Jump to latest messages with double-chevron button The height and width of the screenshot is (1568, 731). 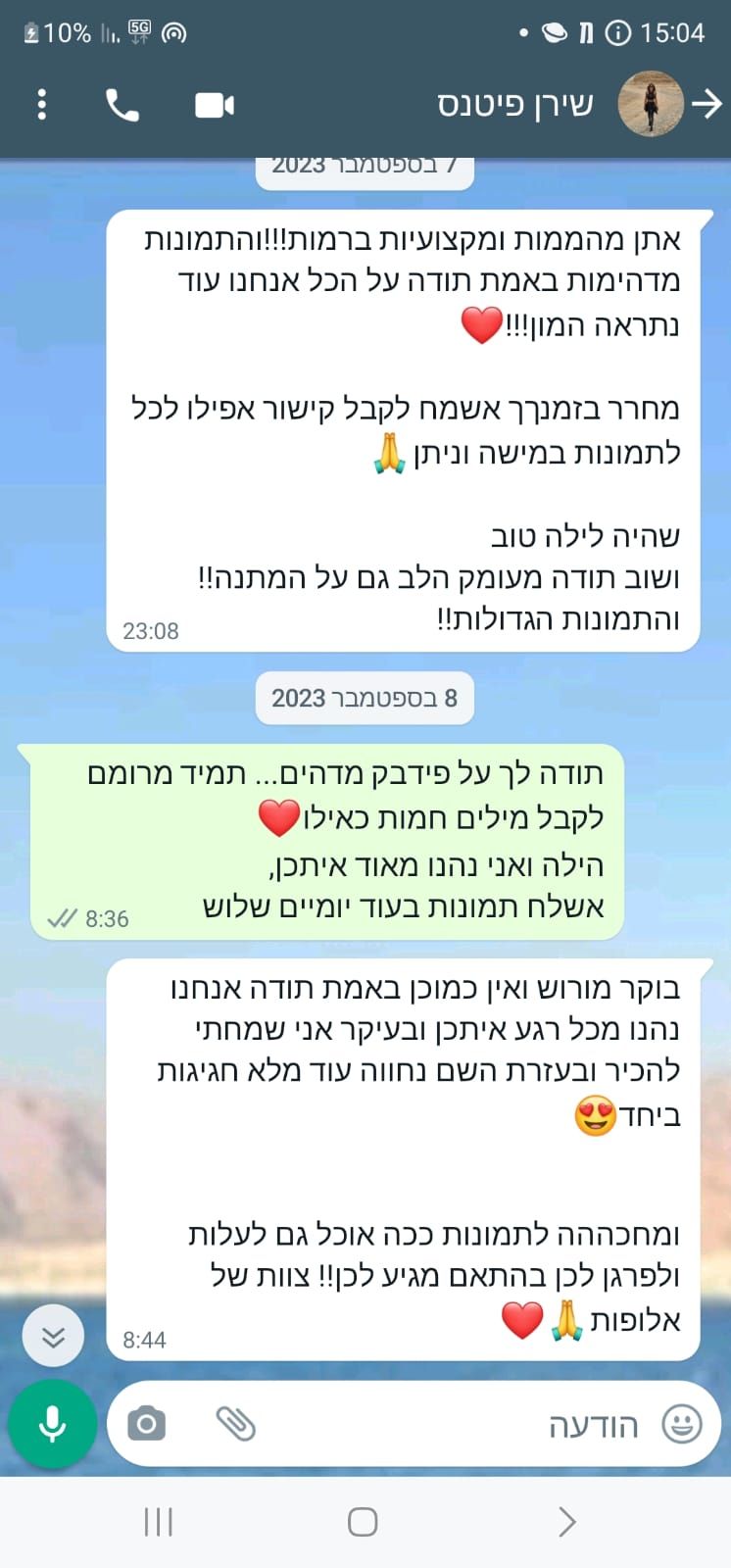pos(54,1336)
